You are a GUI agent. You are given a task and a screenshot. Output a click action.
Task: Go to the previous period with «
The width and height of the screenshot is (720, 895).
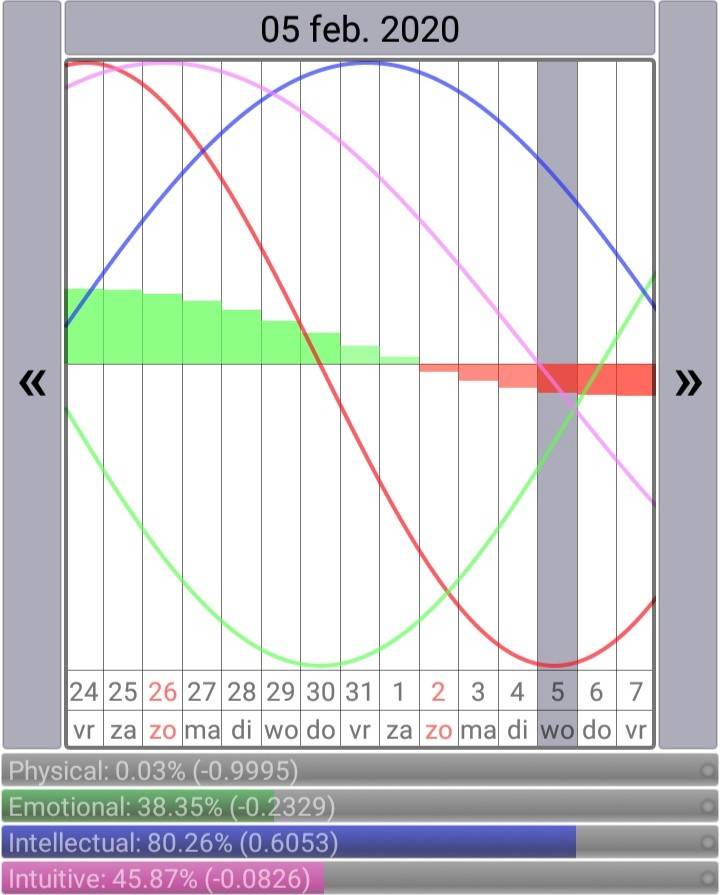coord(32,375)
